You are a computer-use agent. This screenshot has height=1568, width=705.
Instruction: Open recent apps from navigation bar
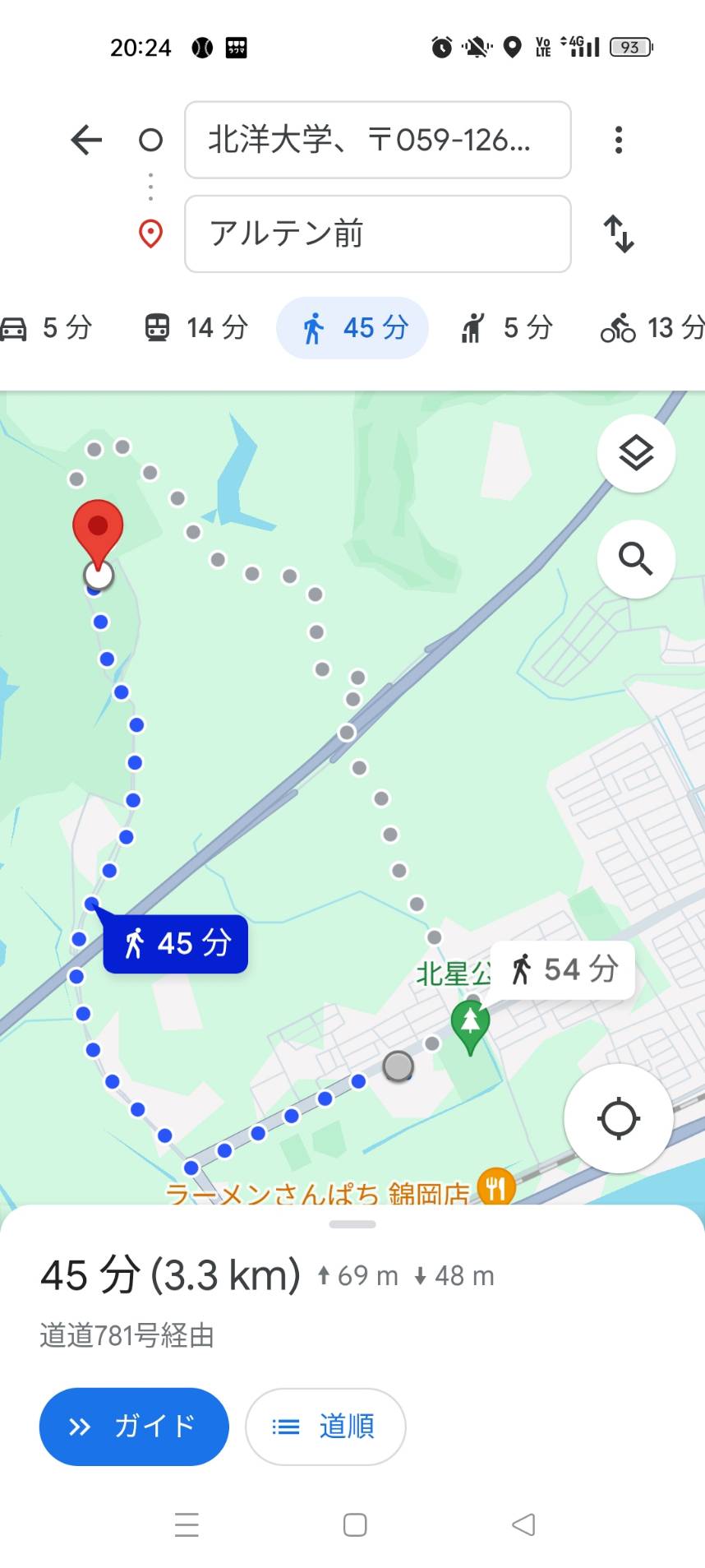[187, 1525]
